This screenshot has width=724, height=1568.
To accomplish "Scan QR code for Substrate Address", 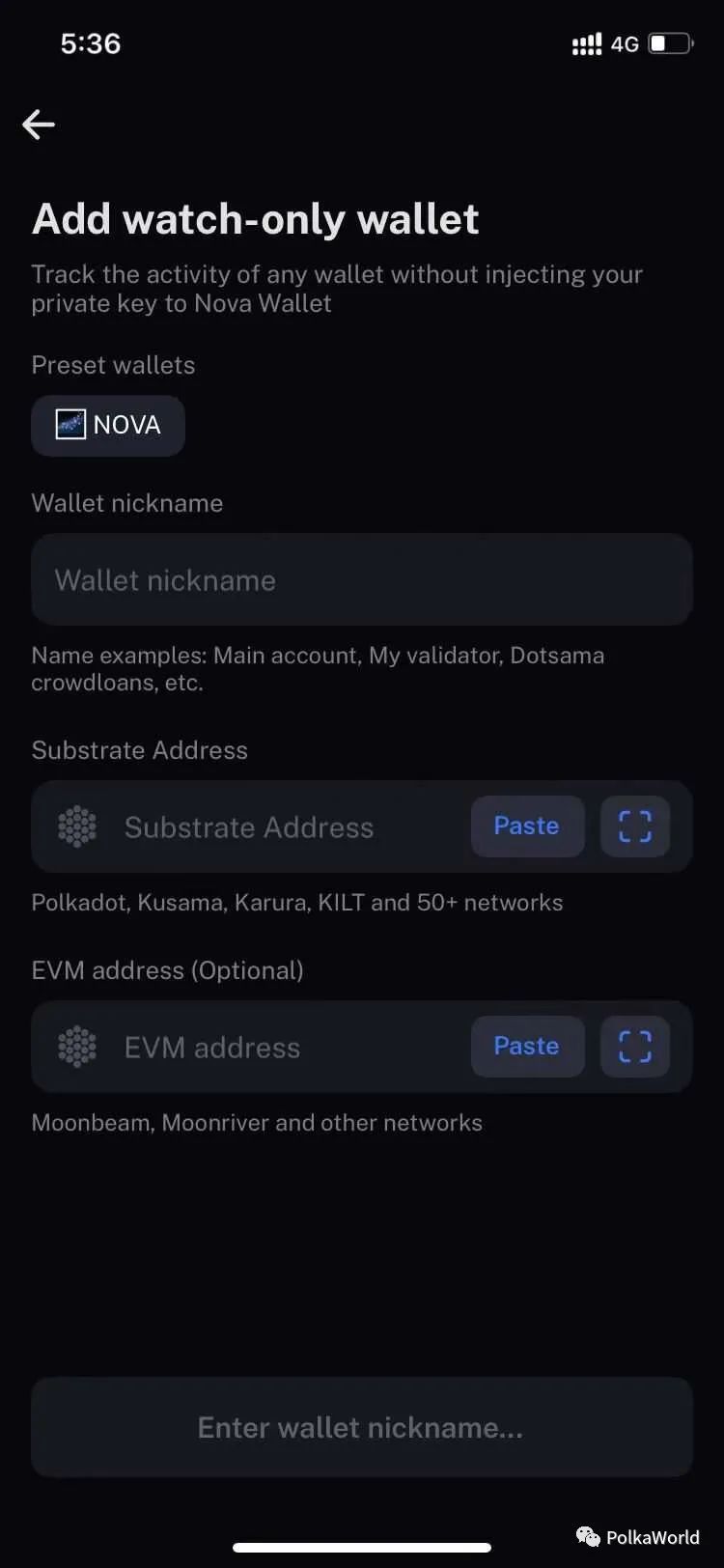I will pos(634,826).
